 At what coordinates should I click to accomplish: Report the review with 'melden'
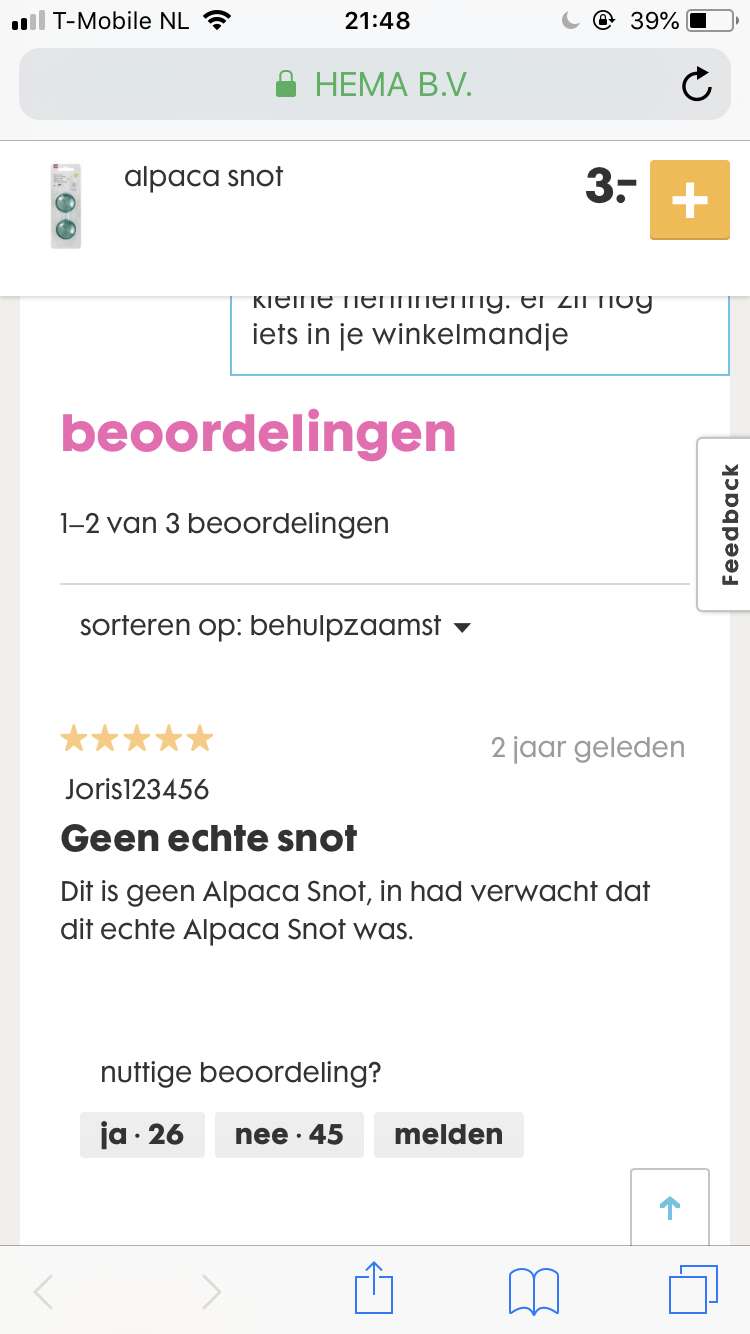(448, 1134)
